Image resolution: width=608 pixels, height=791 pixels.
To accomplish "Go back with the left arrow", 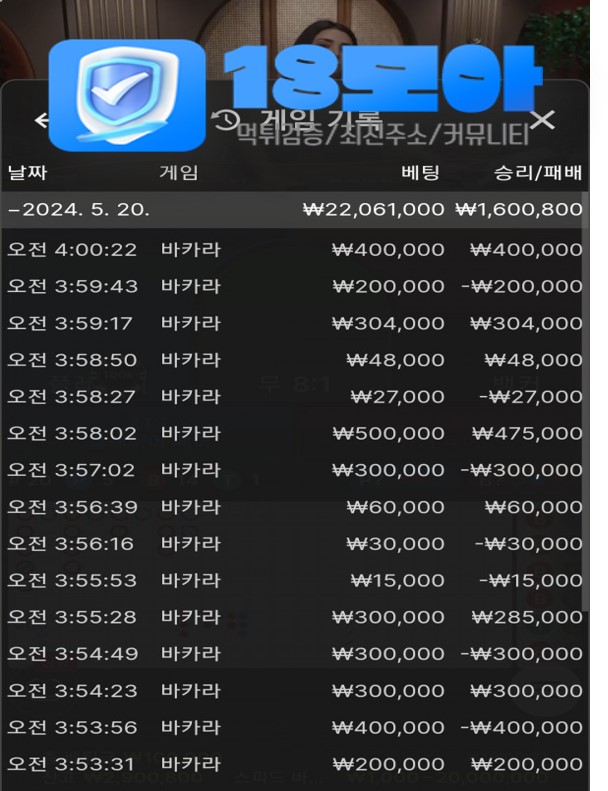I will pyautogui.click(x=42, y=120).
